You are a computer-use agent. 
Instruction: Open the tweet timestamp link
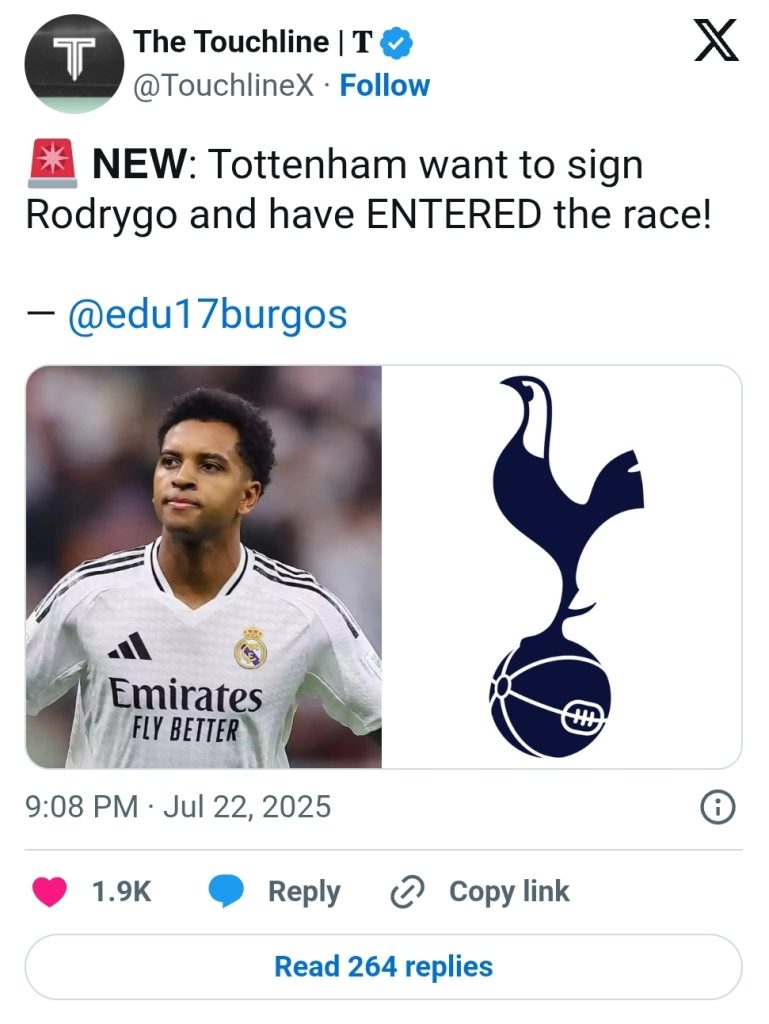[x=178, y=806]
